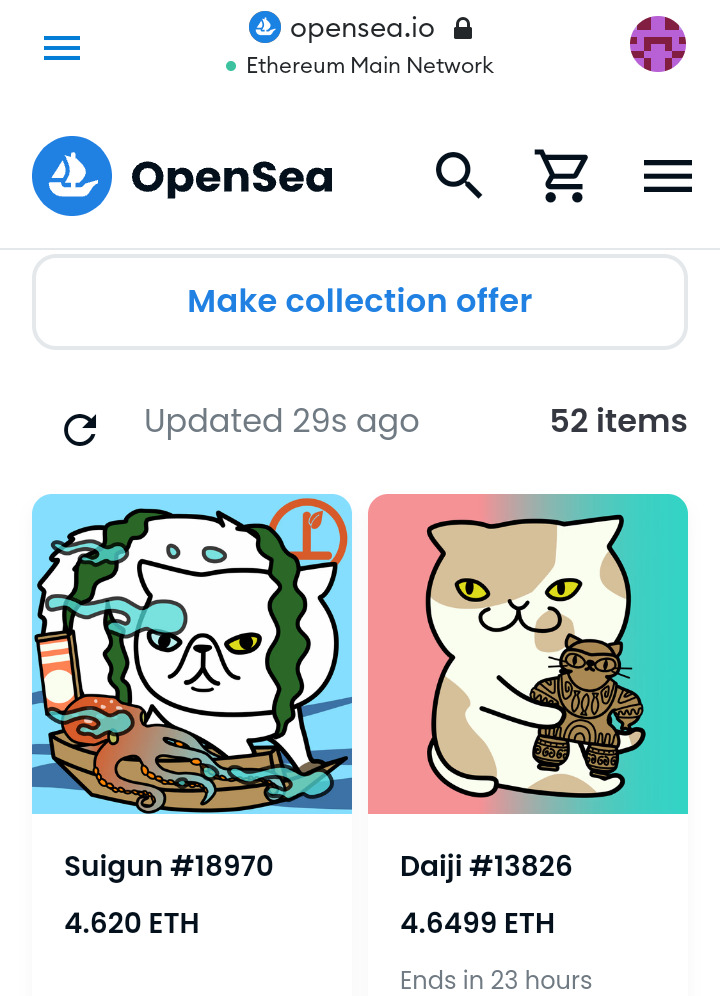Open the wallet account avatar

657,45
